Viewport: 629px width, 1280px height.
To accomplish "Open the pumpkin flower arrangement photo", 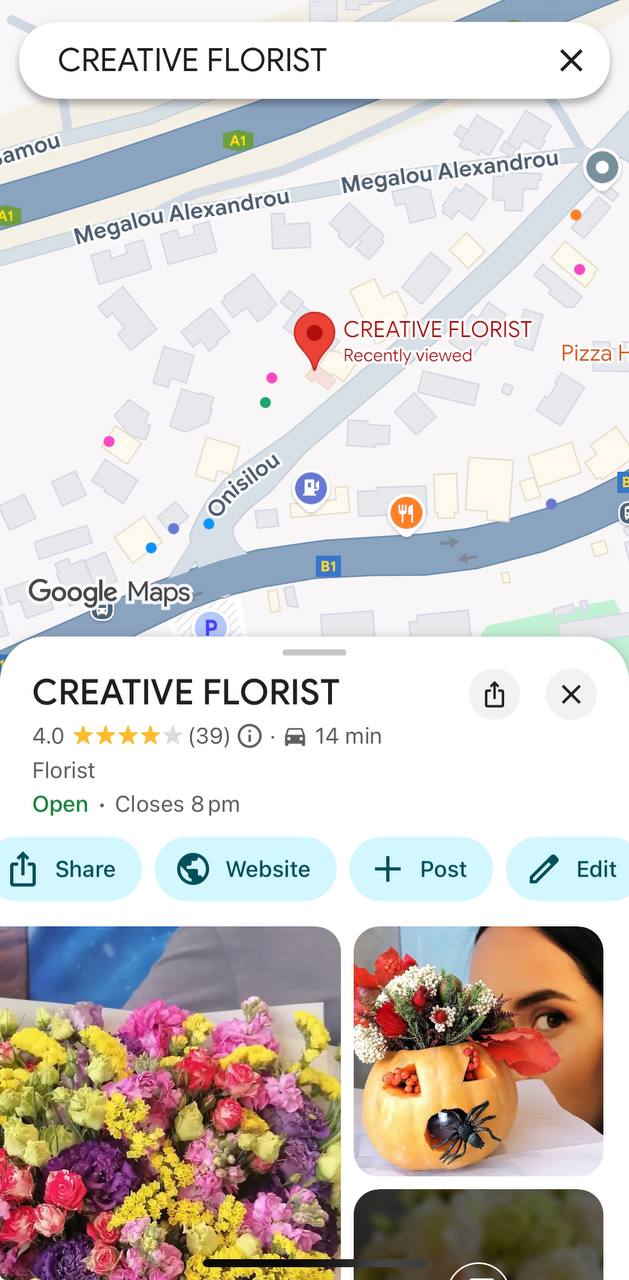I will pos(478,1051).
